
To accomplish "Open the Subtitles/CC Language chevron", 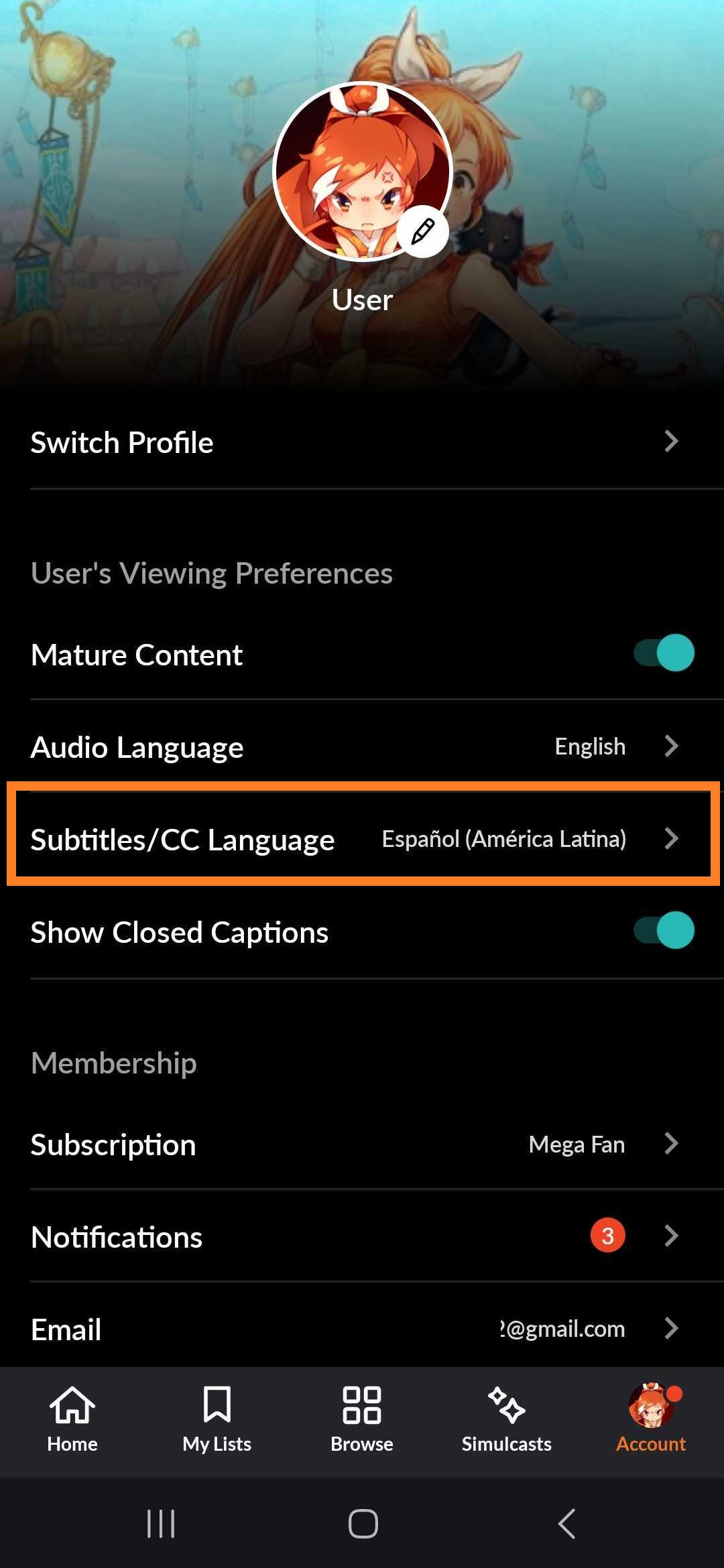I will 670,839.
